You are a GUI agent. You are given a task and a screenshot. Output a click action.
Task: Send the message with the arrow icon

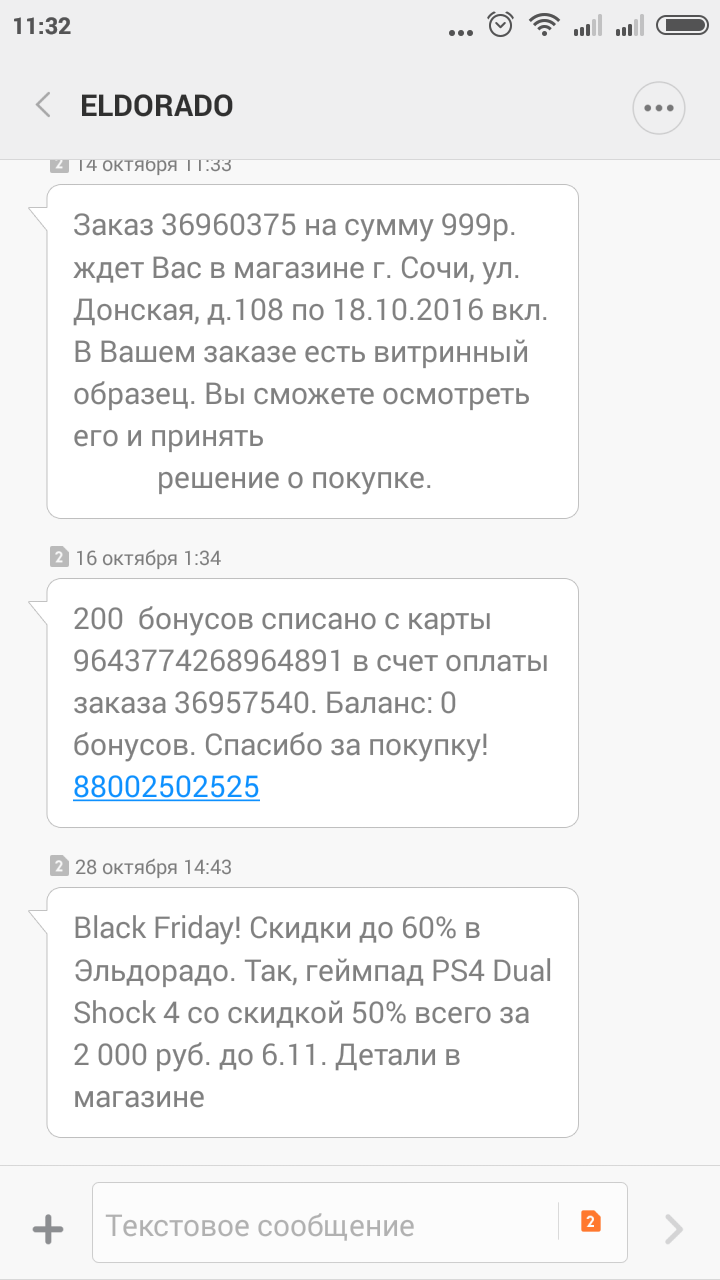[x=674, y=1228]
